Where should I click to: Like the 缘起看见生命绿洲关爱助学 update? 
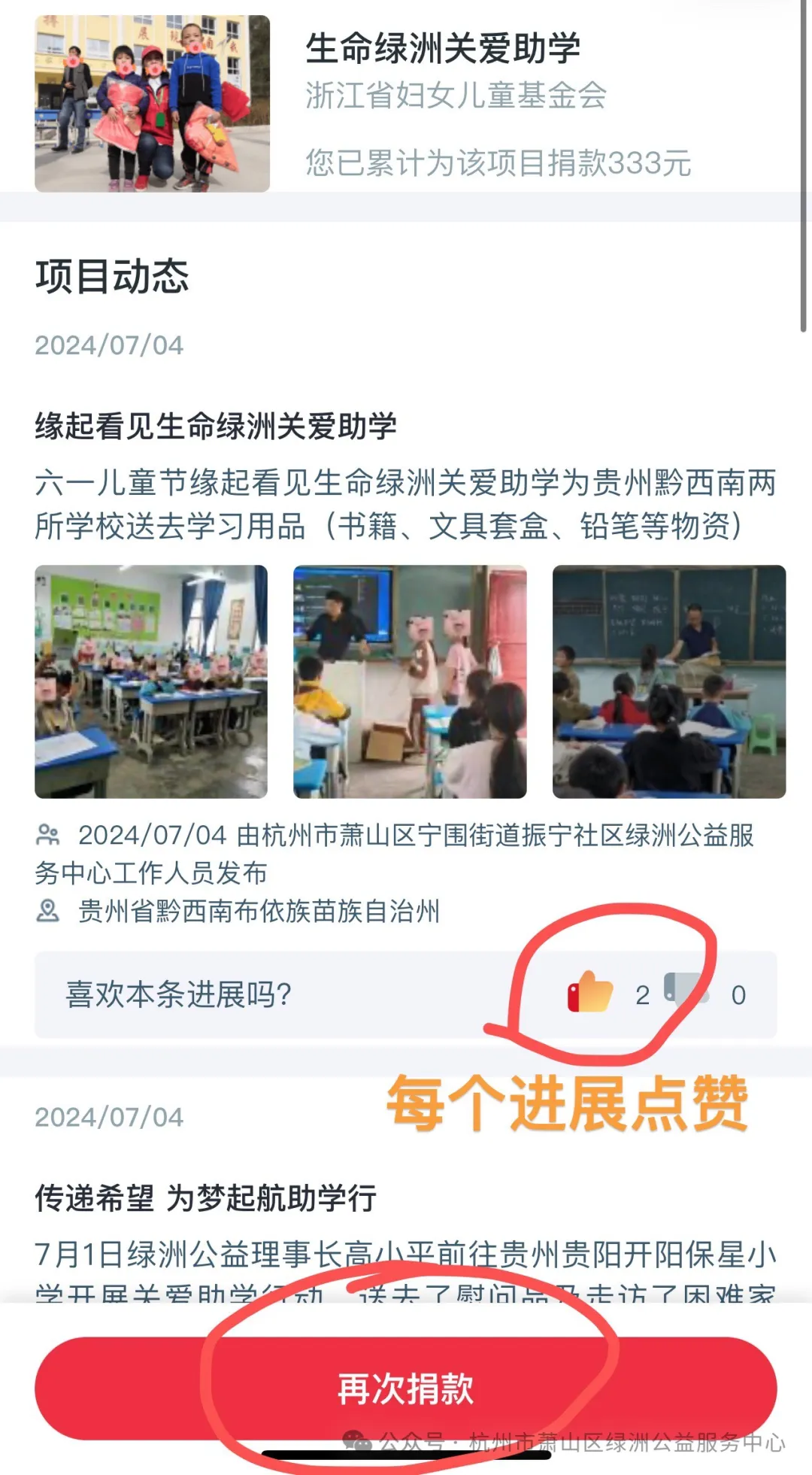point(591,993)
